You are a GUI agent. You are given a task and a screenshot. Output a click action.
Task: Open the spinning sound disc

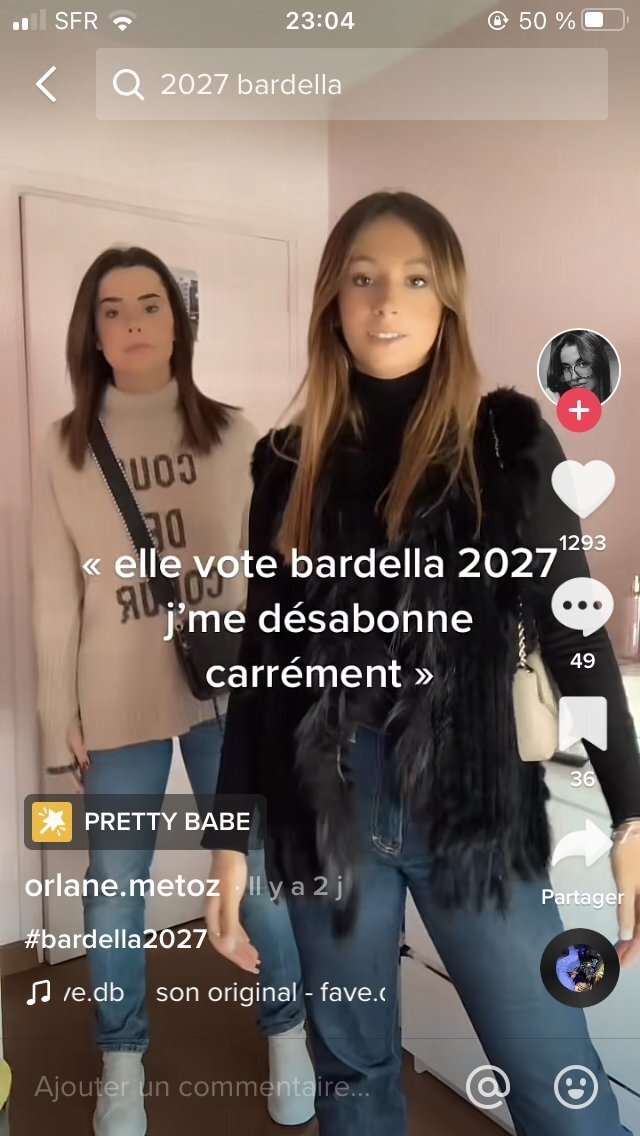click(579, 967)
